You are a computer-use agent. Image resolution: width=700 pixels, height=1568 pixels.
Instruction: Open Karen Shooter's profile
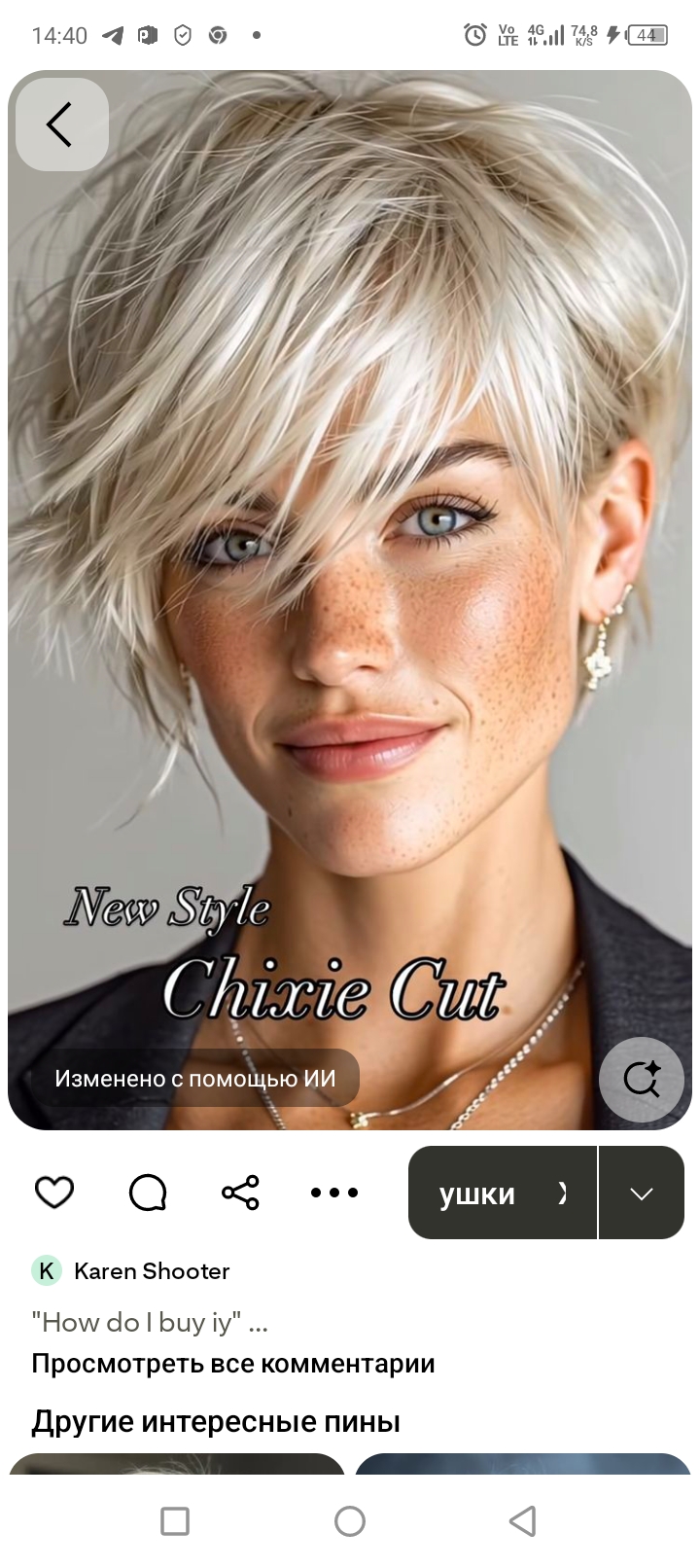[151, 1270]
